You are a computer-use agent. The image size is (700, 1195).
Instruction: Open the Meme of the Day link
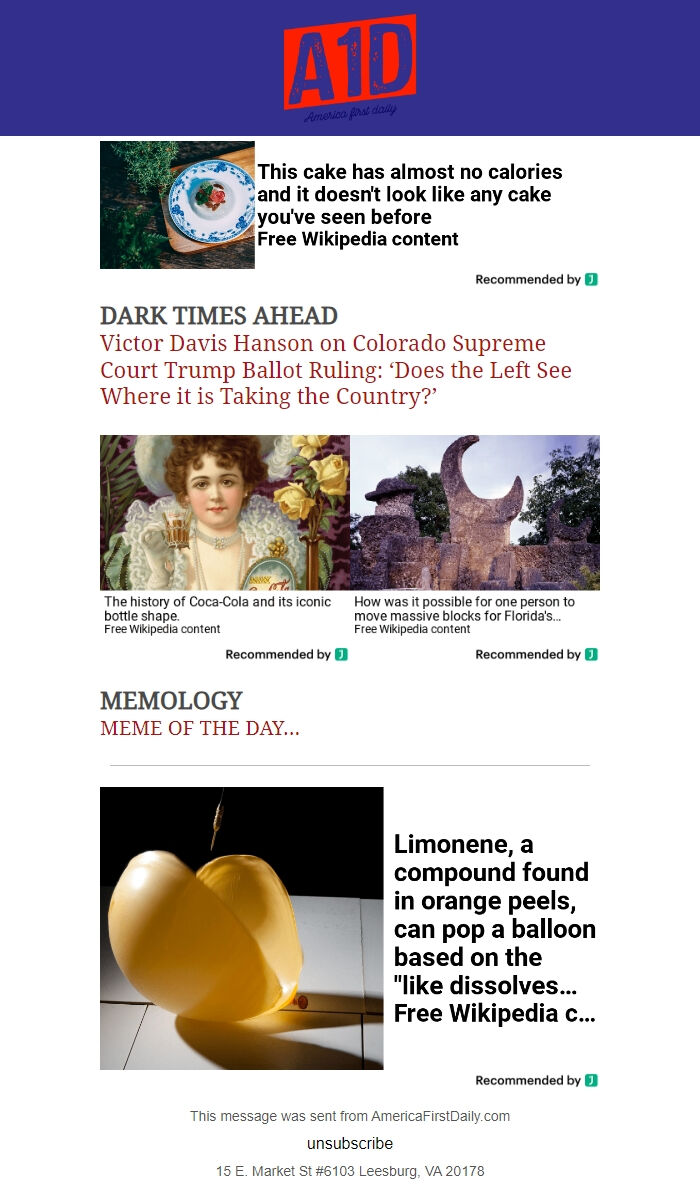(200, 728)
